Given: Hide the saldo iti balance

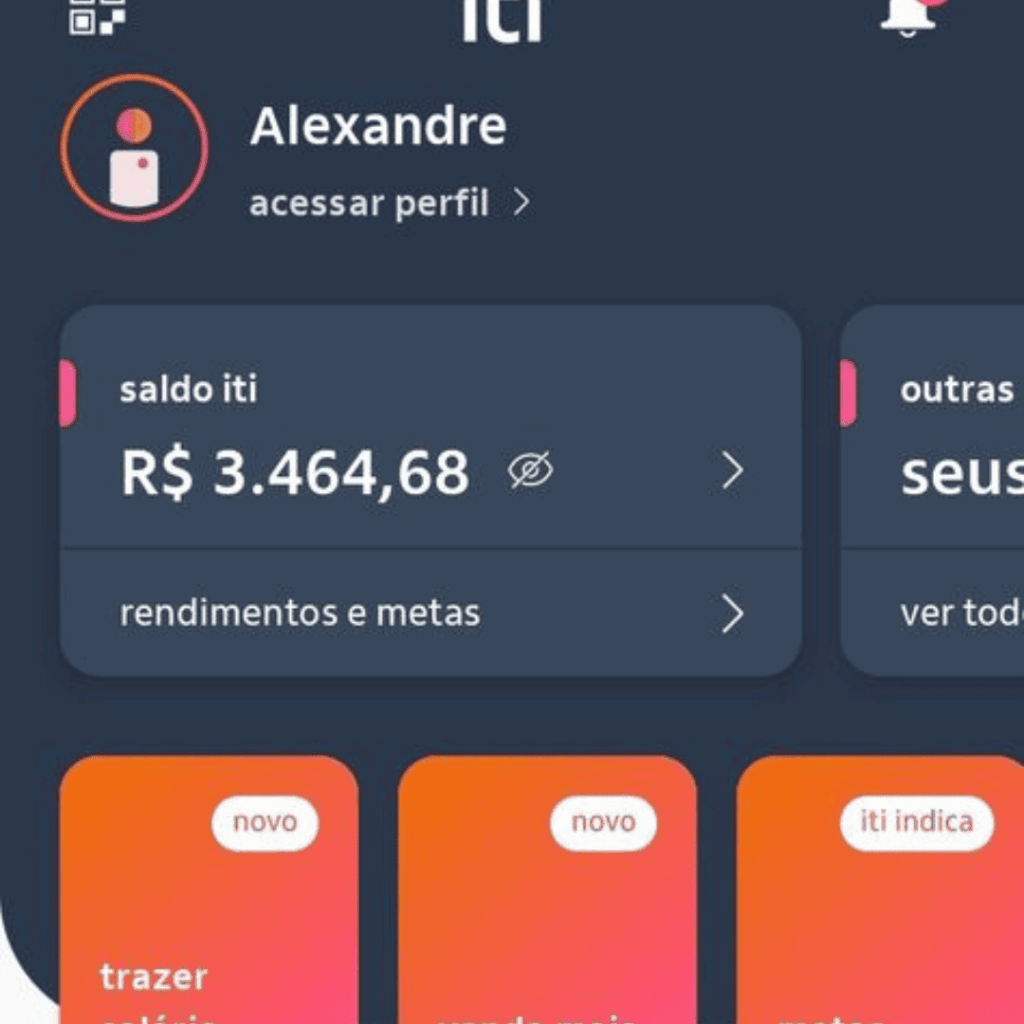Looking at the screenshot, I should point(530,469).
